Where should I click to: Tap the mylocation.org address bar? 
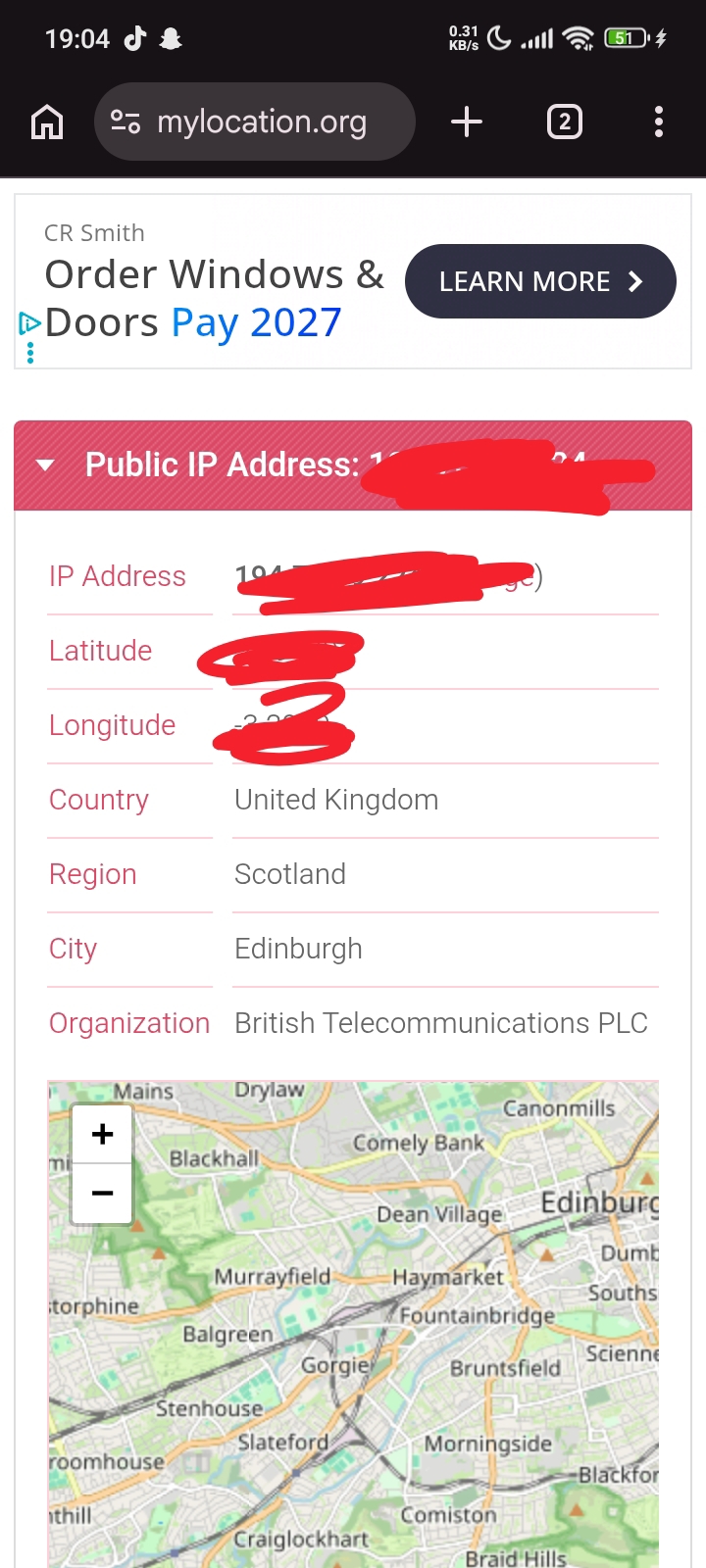(255, 122)
